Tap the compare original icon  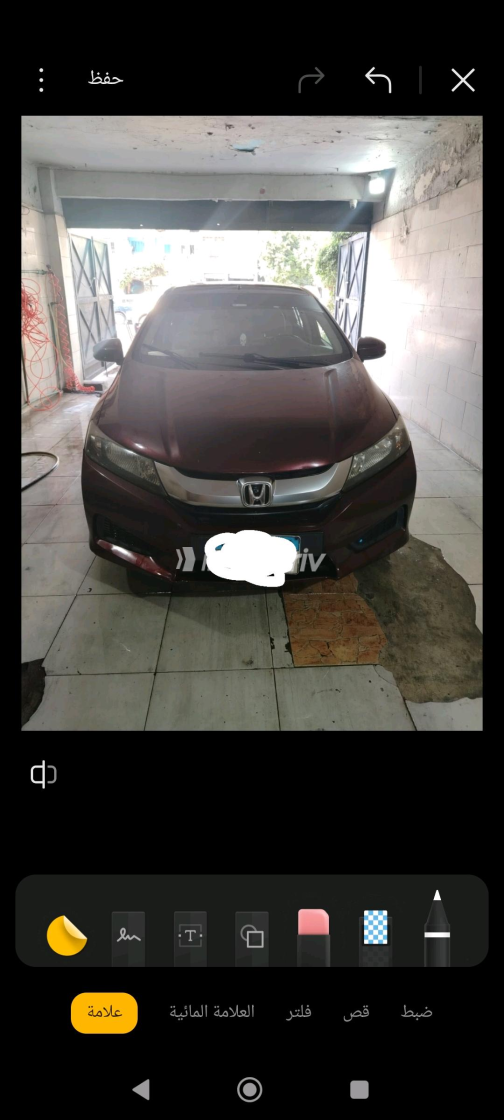[x=44, y=774]
